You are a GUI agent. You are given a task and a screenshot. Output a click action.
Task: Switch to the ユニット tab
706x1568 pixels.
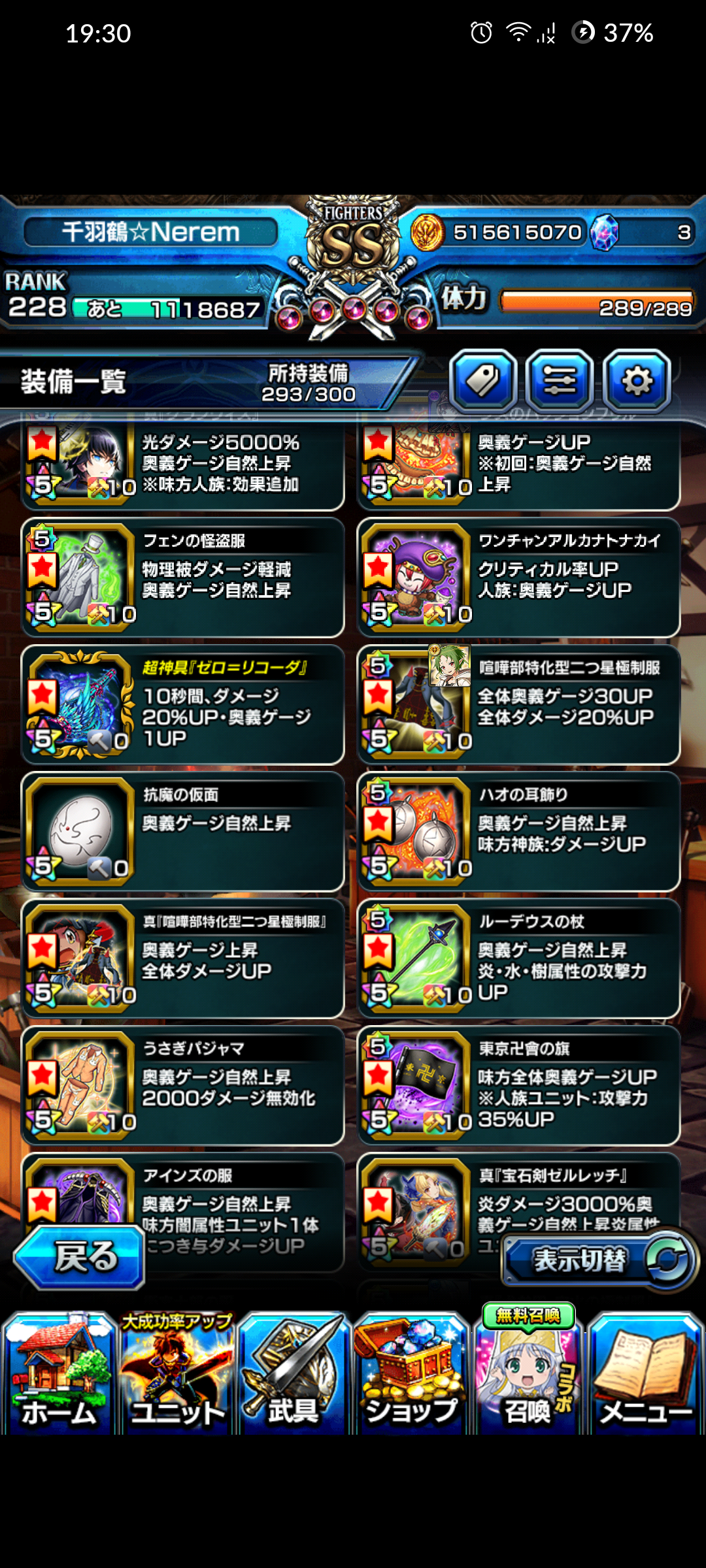[x=176, y=1374]
